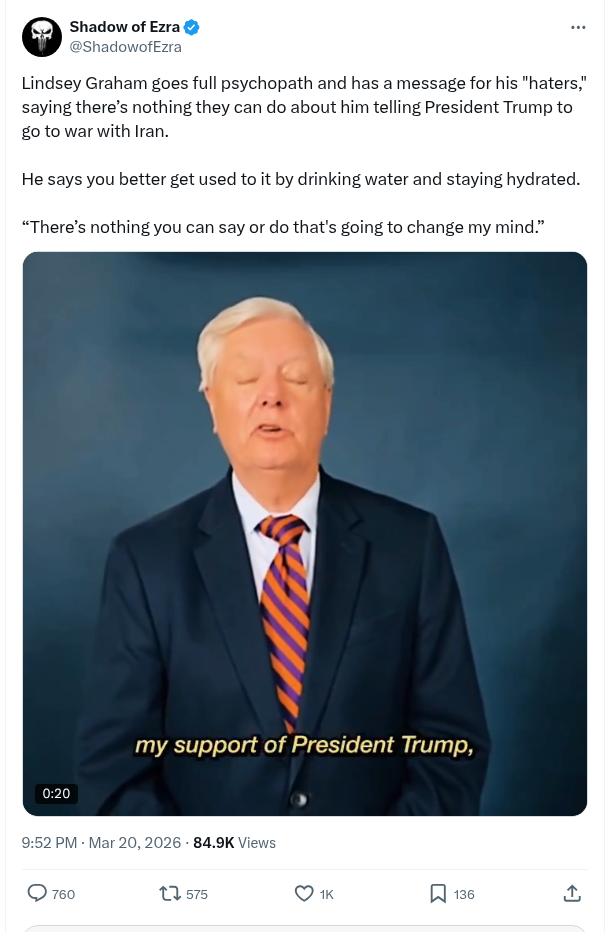The height and width of the screenshot is (932, 608).
Task: Open the @ShadowofEzra handle link
Action: pos(125,46)
